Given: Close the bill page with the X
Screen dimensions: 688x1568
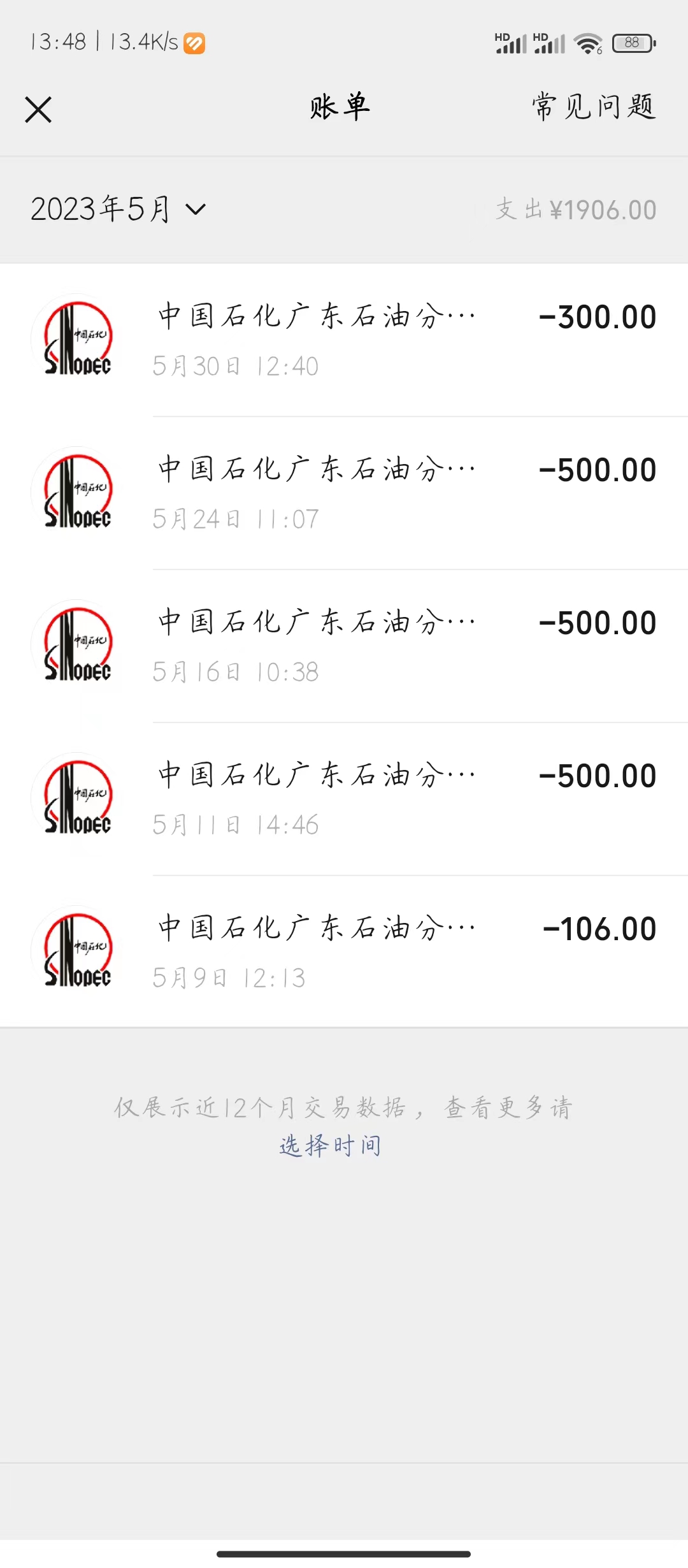Looking at the screenshot, I should (x=38, y=109).
